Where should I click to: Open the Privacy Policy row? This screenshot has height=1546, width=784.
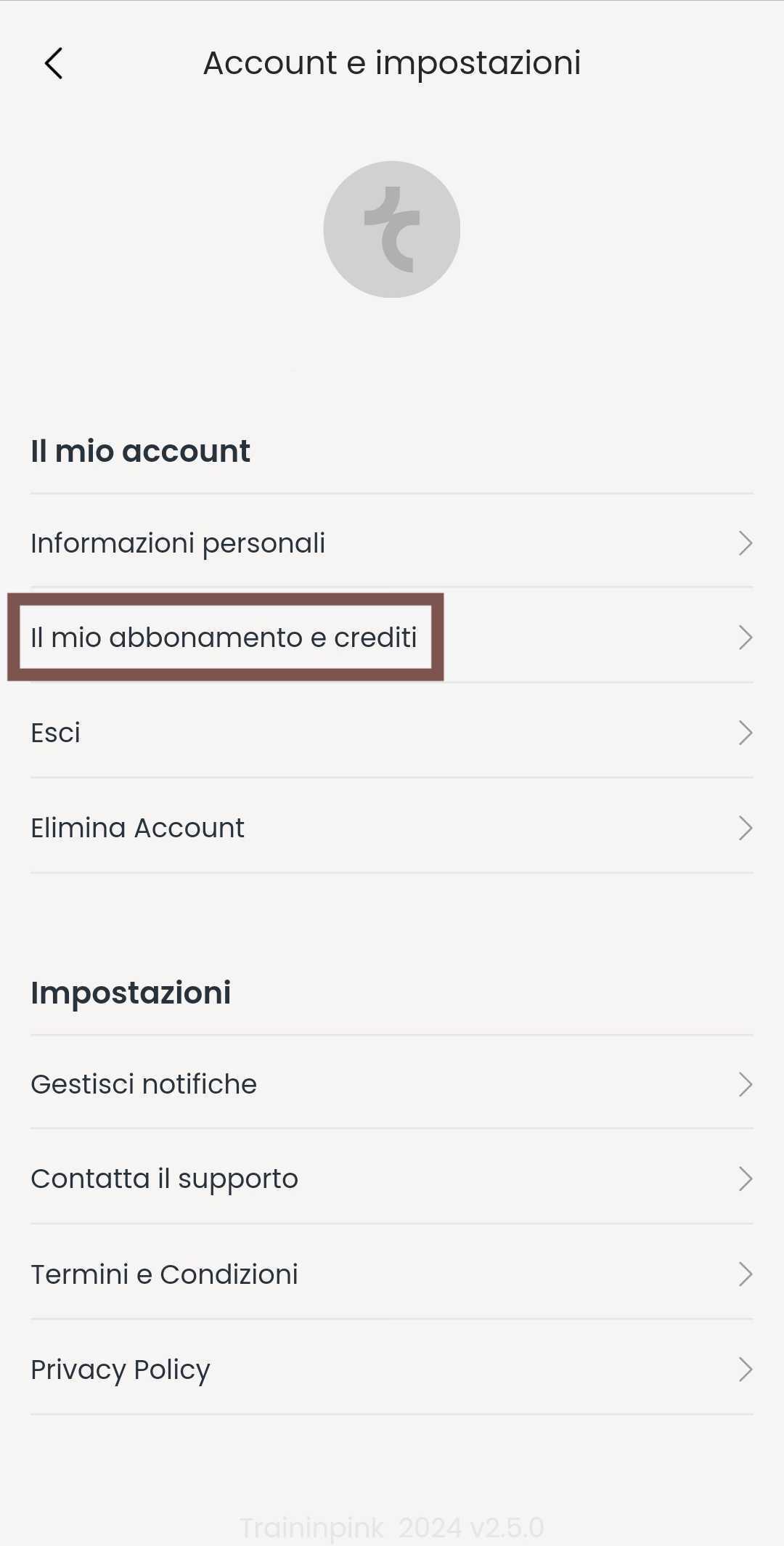[x=391, y=1369]
